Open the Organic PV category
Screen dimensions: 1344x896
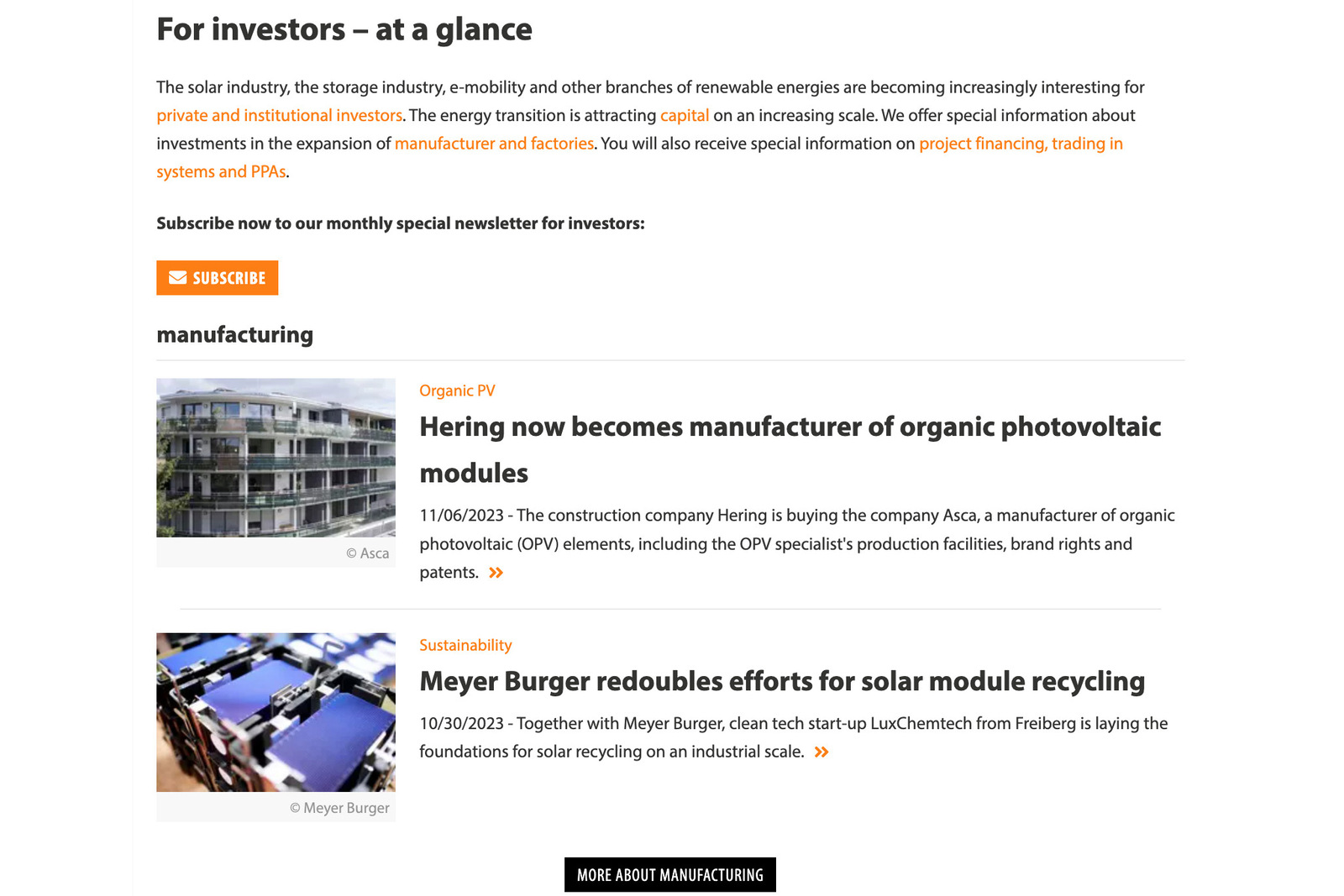(x=457, y=391)
